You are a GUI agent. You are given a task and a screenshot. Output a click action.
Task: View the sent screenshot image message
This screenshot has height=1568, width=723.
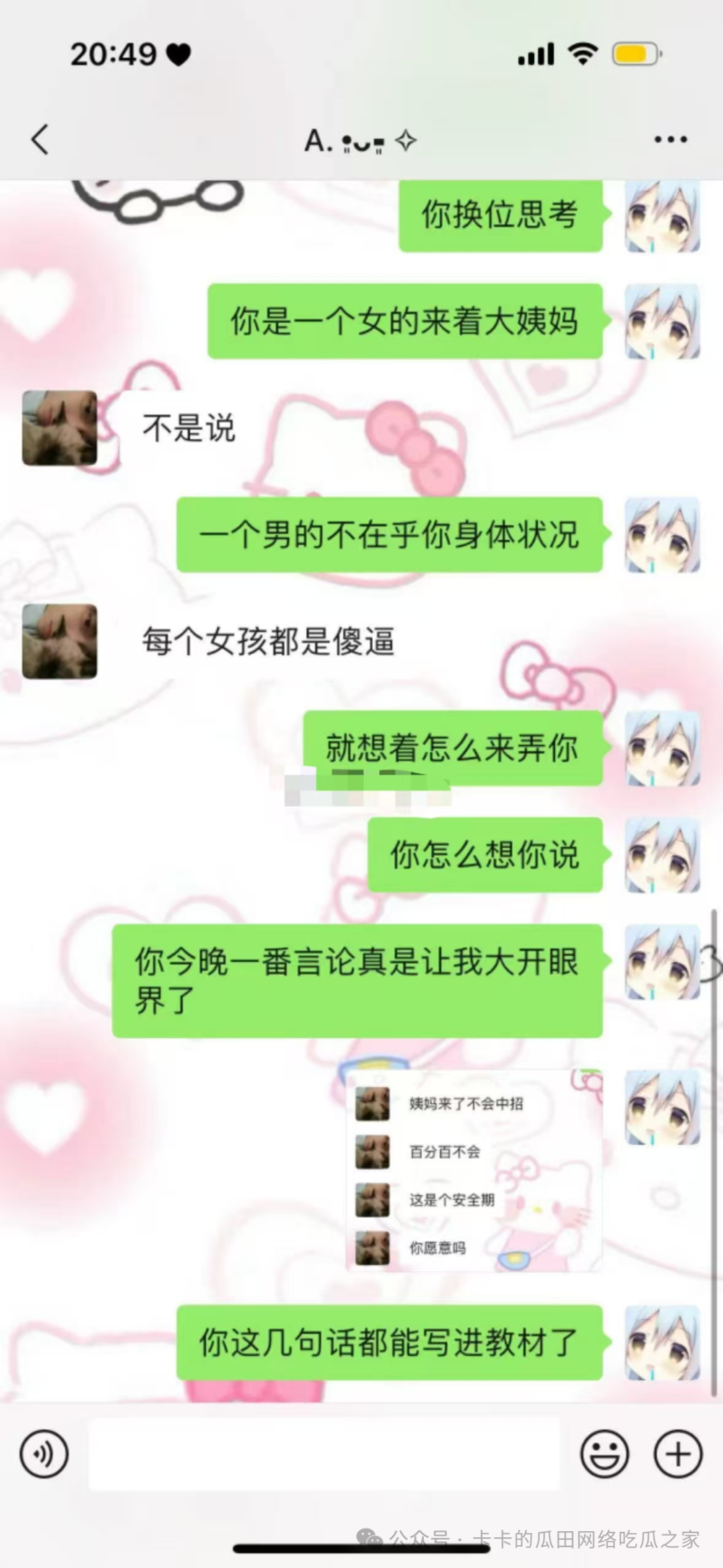tap(474, 1170)
